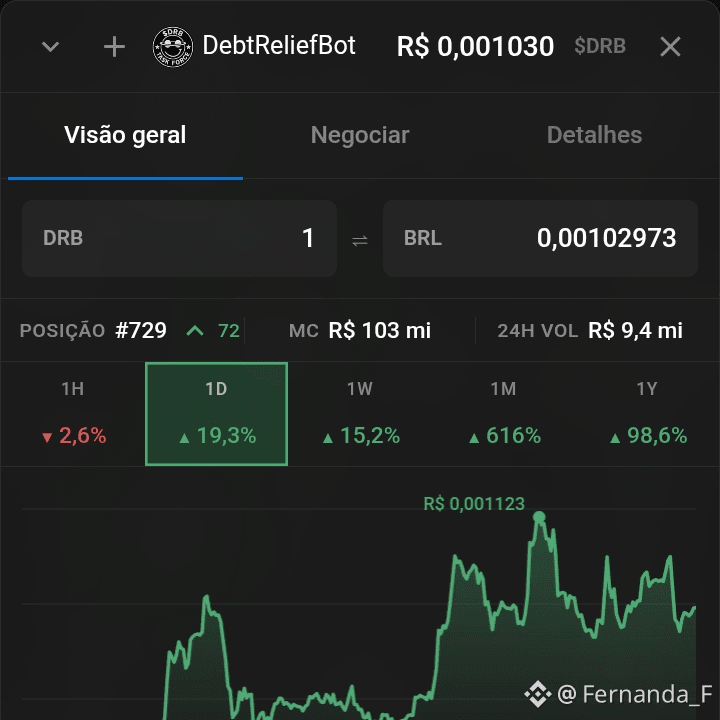Switch to the Negociar tab
This screenshot has width=720, height=720.
tap(360, 135)
